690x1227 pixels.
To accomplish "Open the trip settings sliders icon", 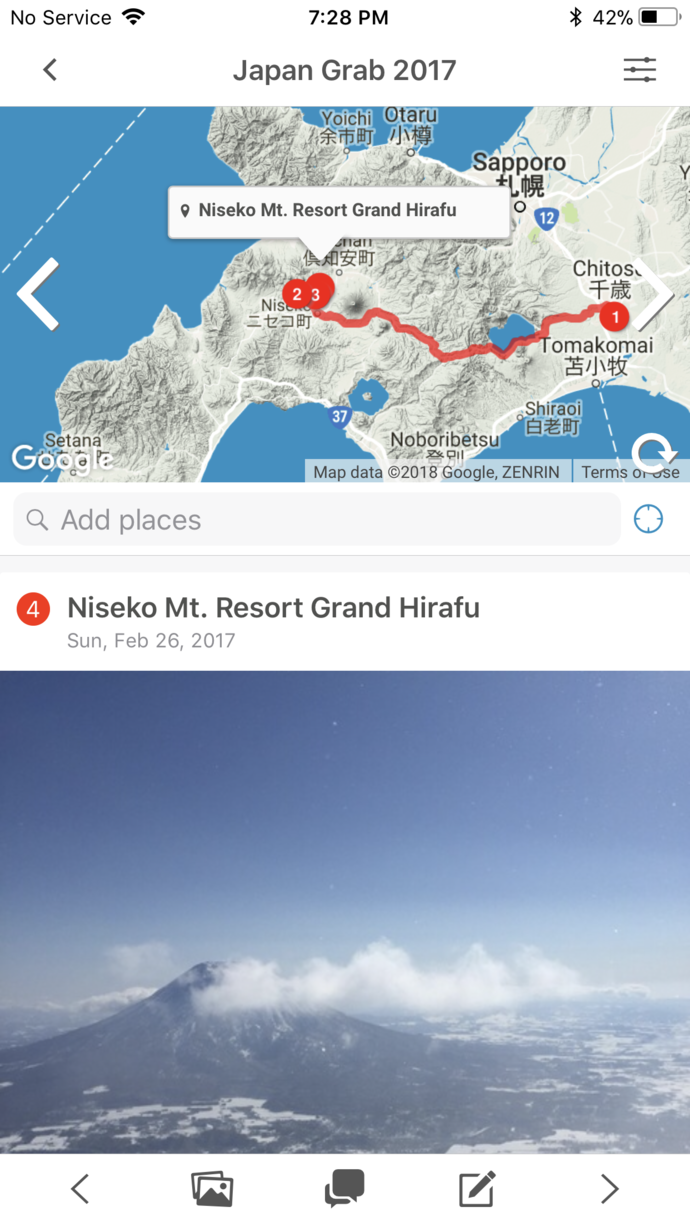I will click(640, 70).
